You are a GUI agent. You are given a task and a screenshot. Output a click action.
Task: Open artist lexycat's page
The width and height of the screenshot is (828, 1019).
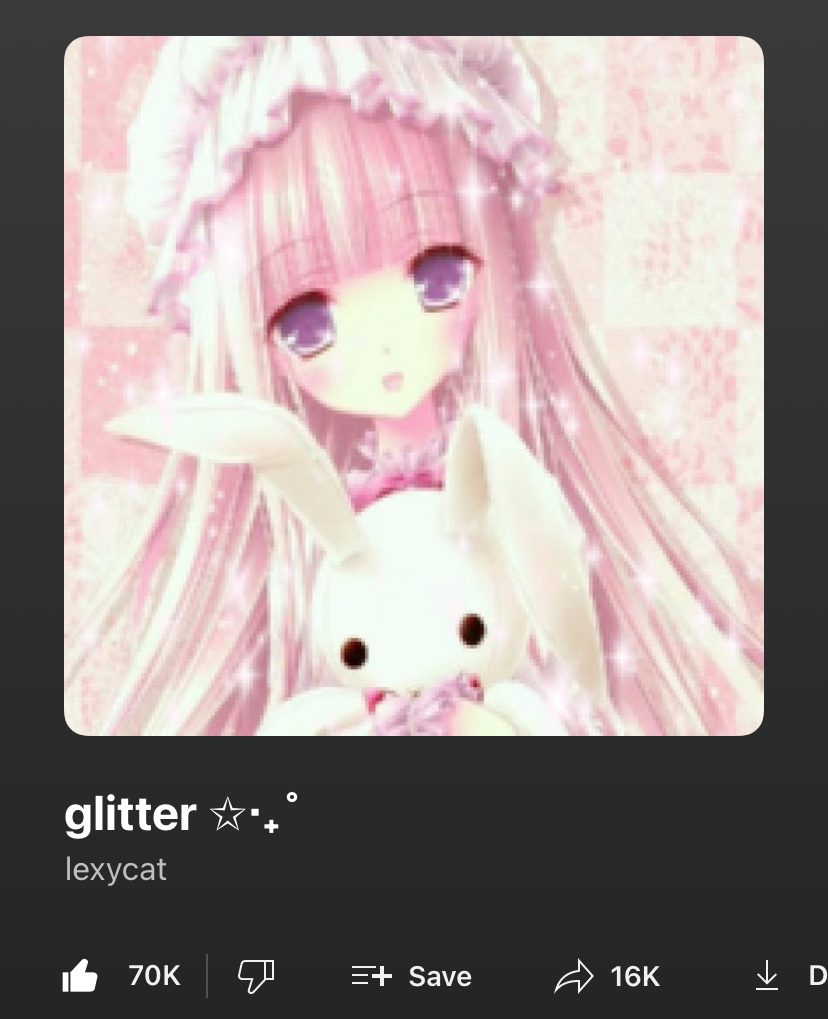coord(116,869)
